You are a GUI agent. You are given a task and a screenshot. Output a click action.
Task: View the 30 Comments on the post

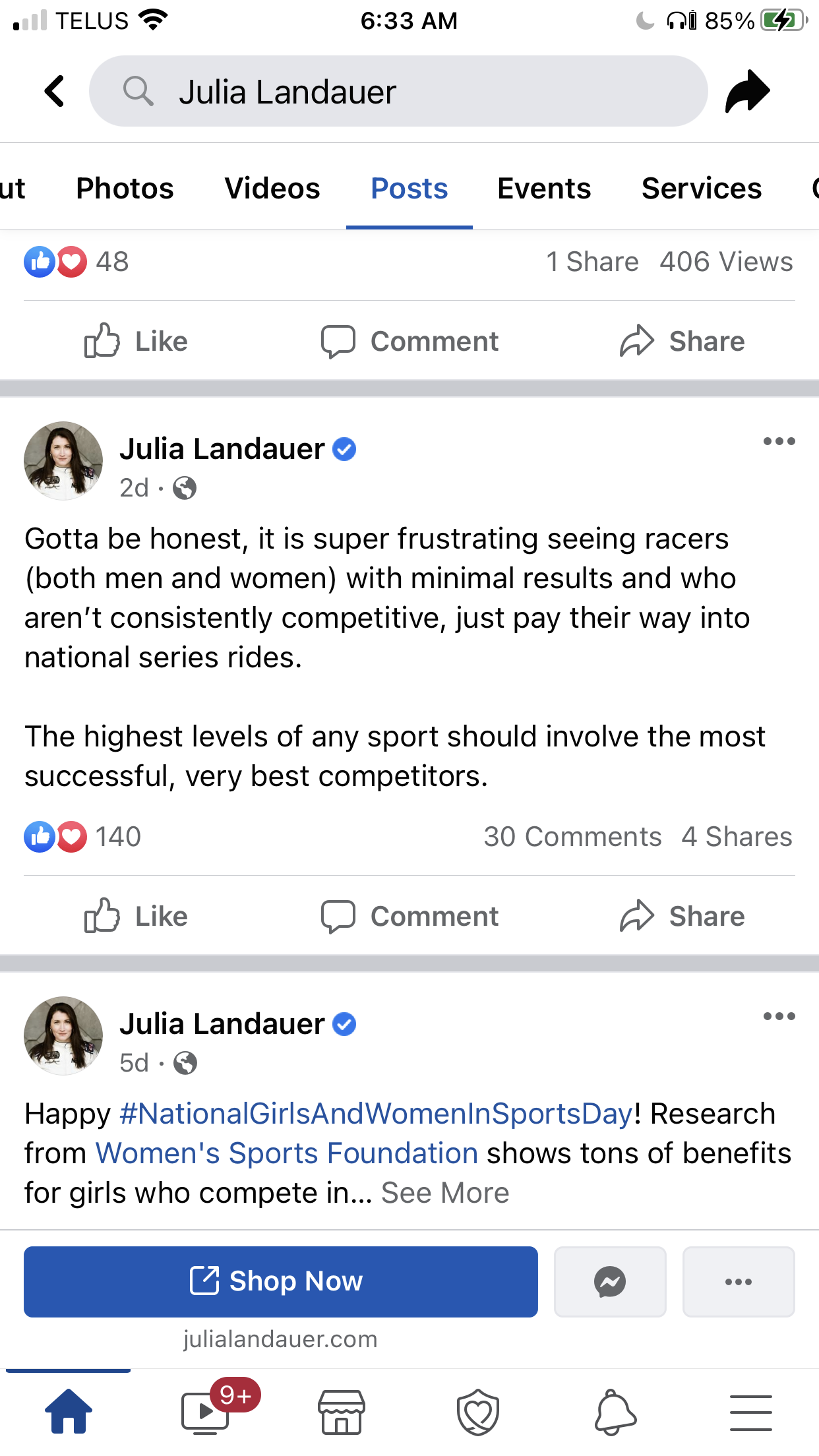(572, 837)
